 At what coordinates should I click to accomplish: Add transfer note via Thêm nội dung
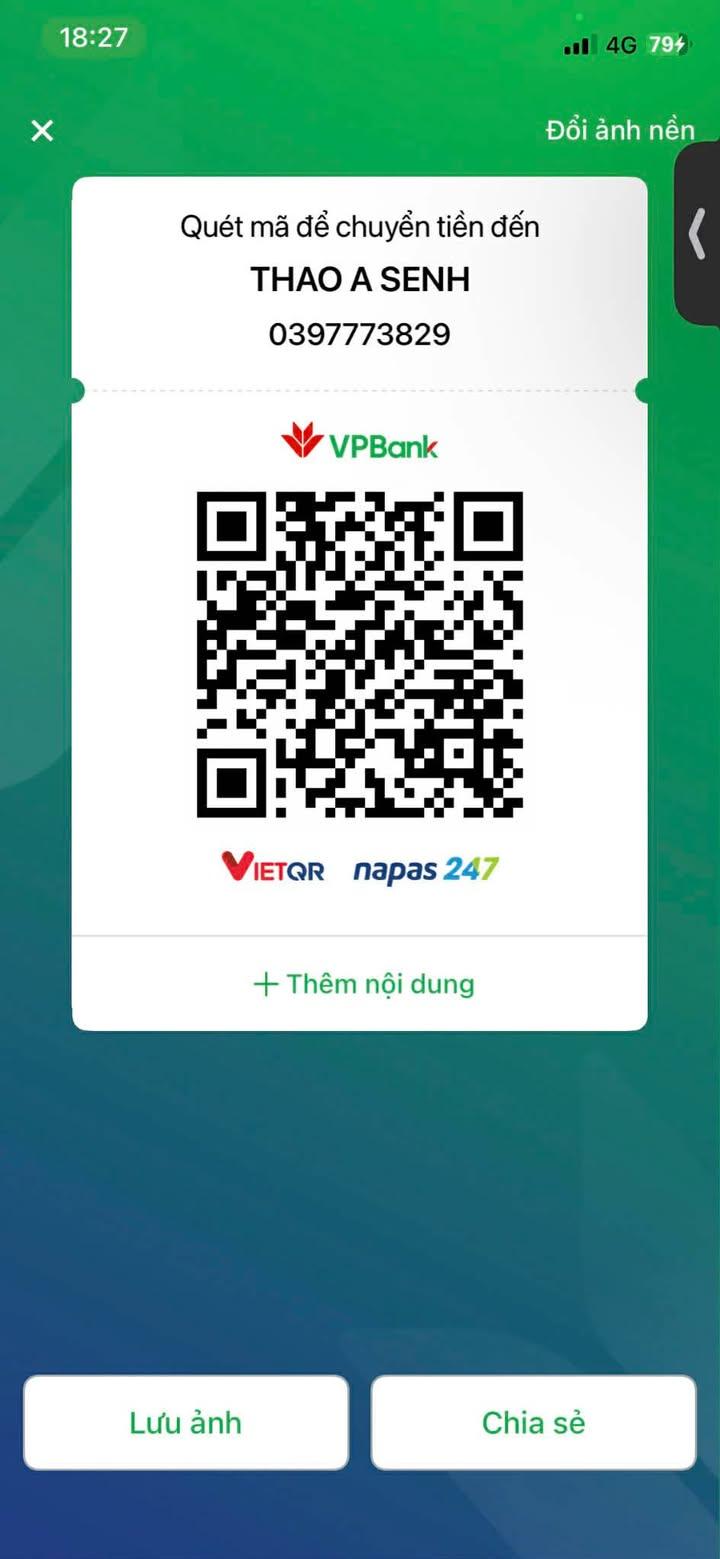click(364, 984)
